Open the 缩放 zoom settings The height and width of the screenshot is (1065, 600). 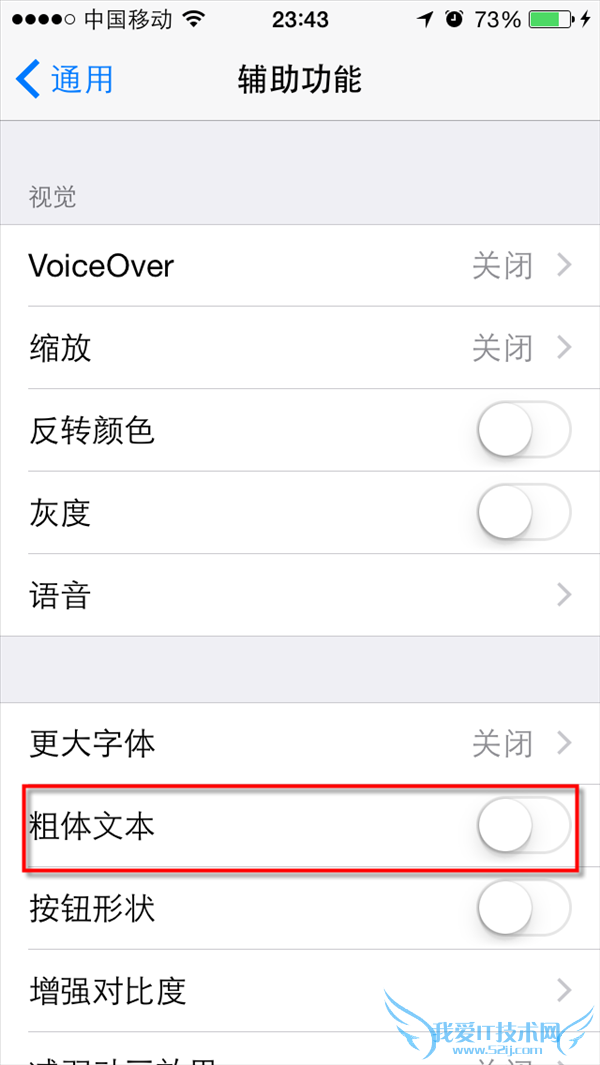pyautogui.click(x=300, y=348)
